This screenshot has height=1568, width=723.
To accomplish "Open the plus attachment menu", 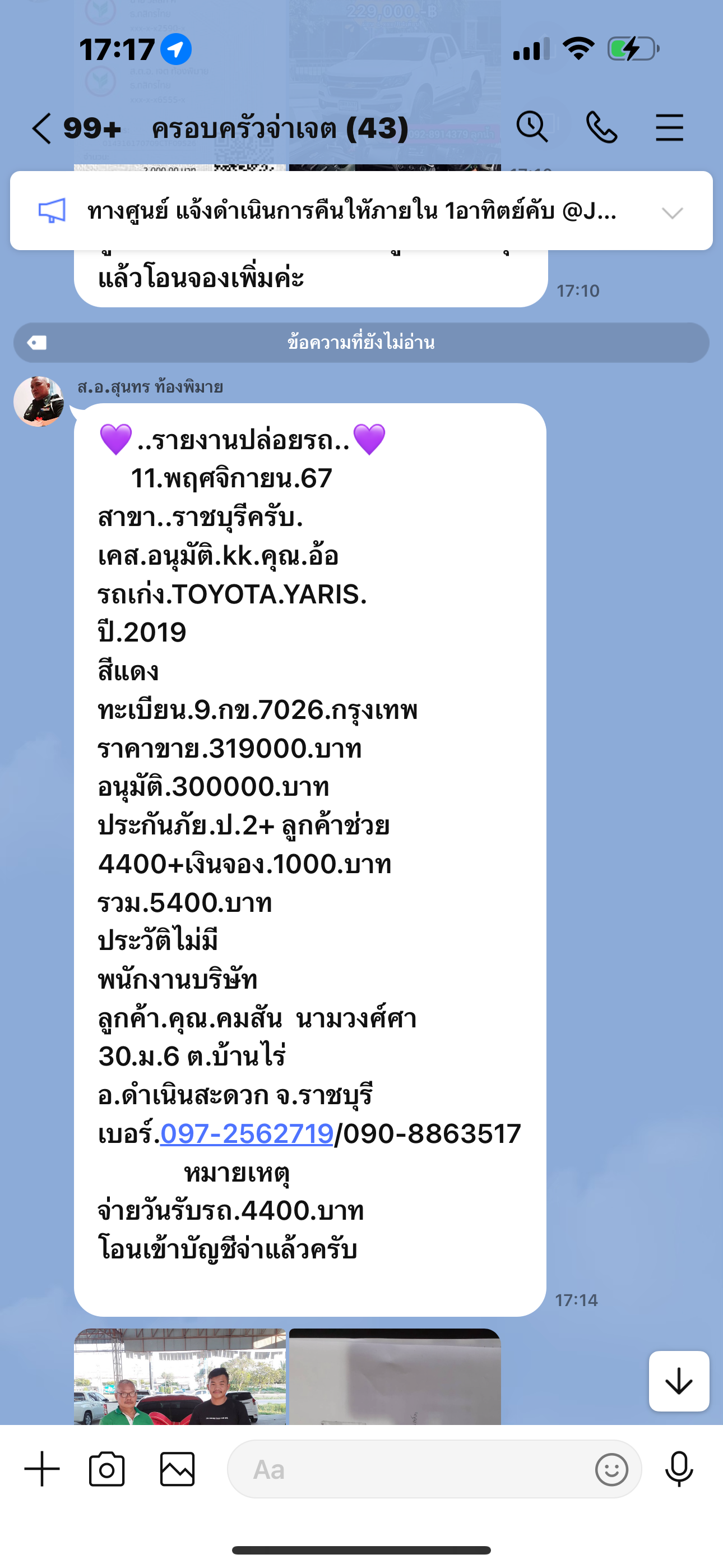I will [x=42, y=1469].
